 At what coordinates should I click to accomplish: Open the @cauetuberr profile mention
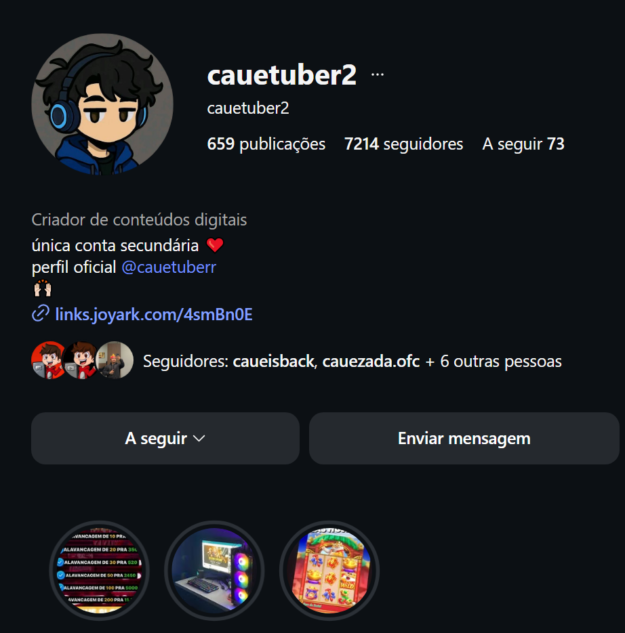[169, 267]
